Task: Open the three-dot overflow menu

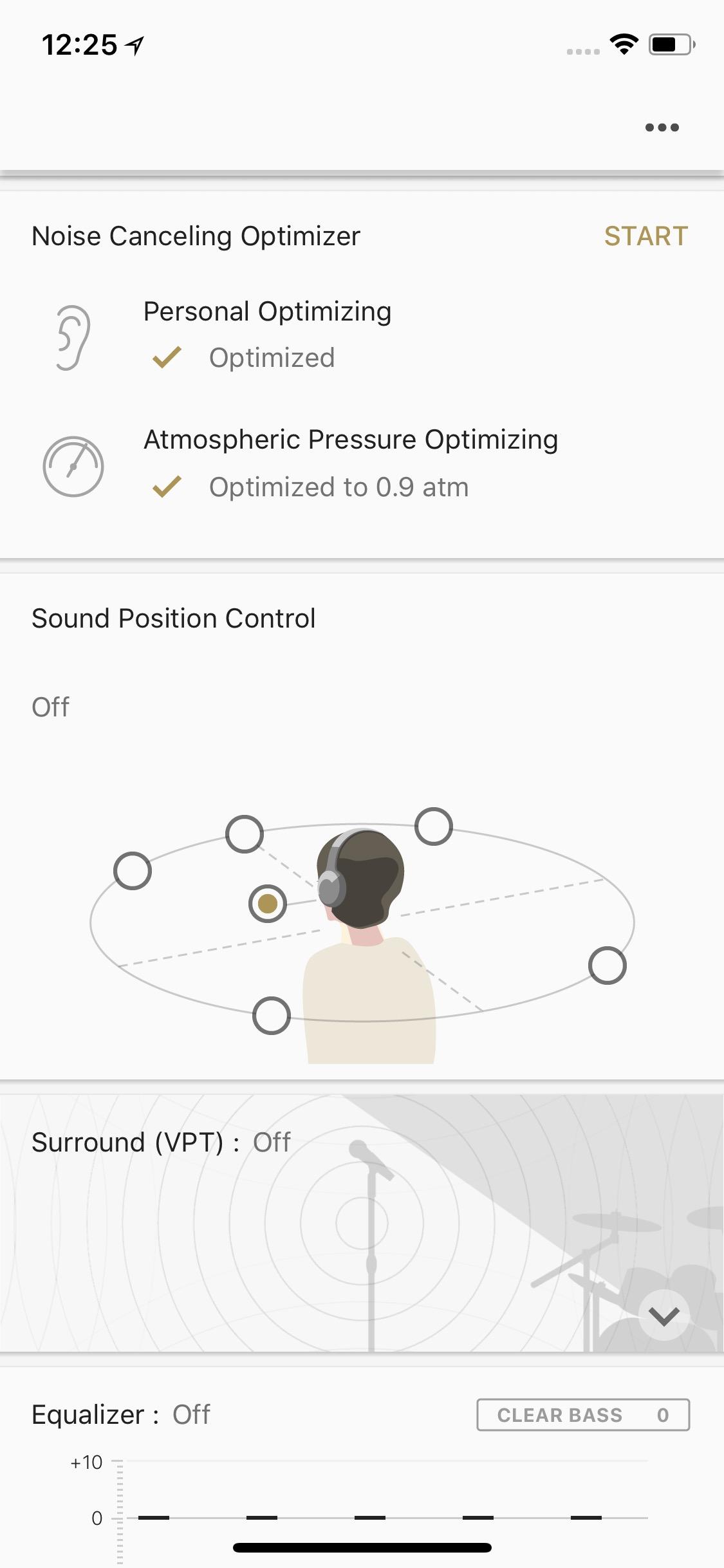Action: (662, 127)
